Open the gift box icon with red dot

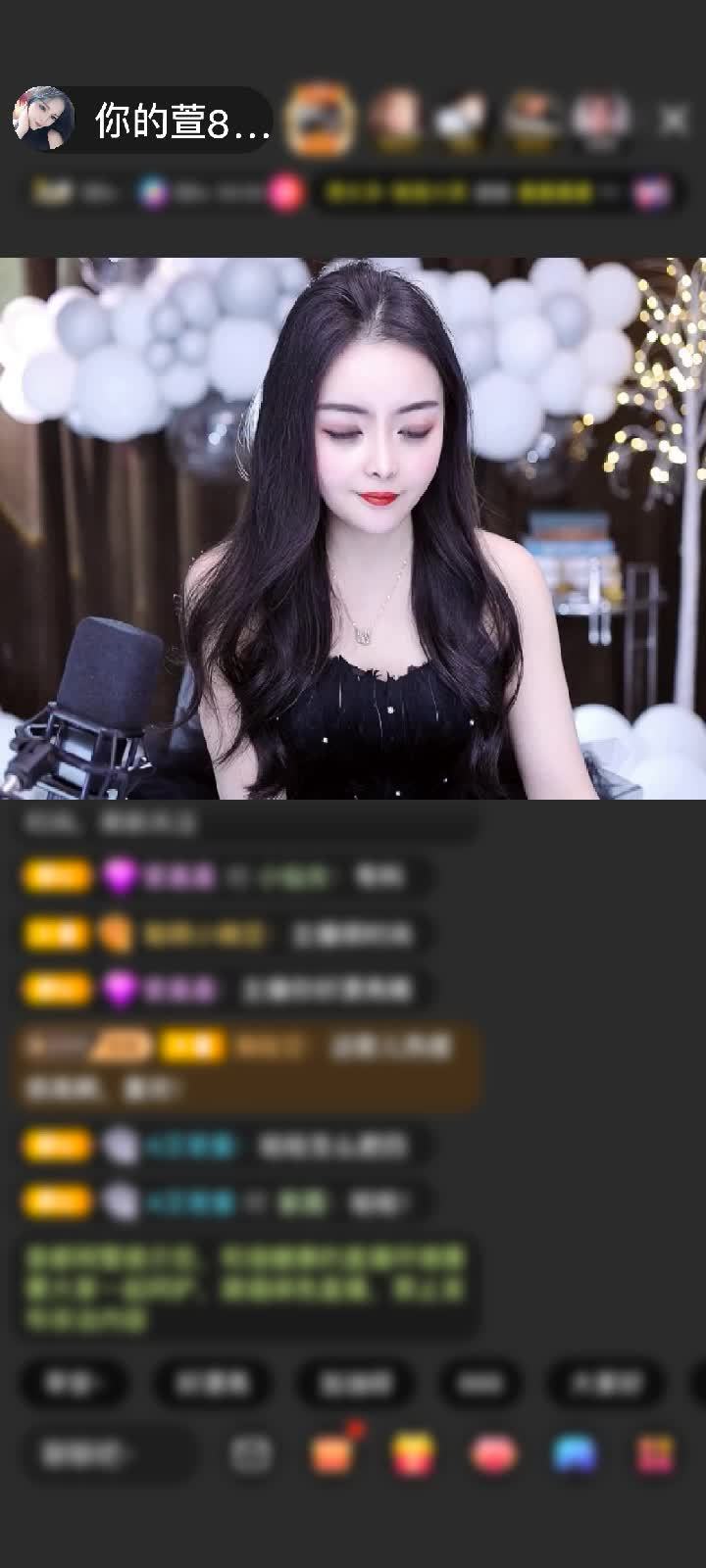[x=333, y=1453]
